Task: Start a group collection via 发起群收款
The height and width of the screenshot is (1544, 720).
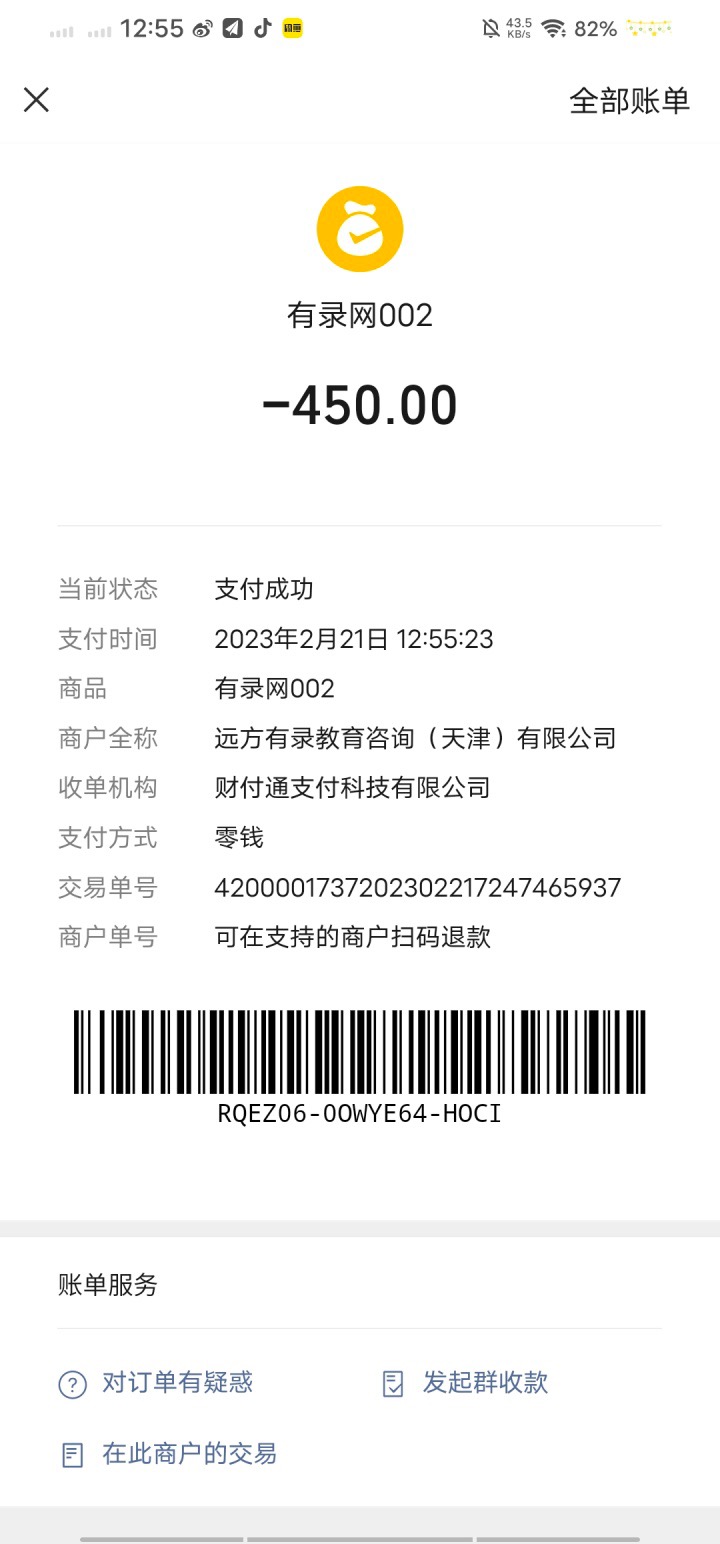Action: pos(466,1383)
